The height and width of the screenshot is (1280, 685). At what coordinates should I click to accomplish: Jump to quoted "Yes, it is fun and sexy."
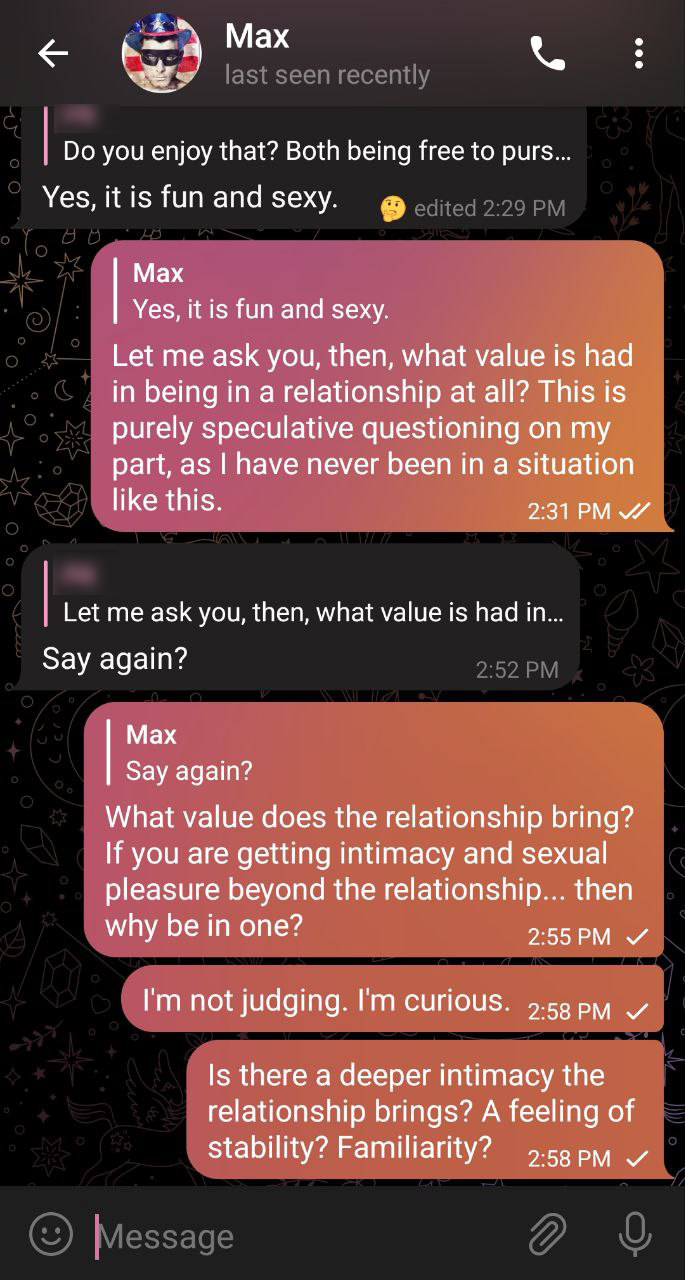380,291
